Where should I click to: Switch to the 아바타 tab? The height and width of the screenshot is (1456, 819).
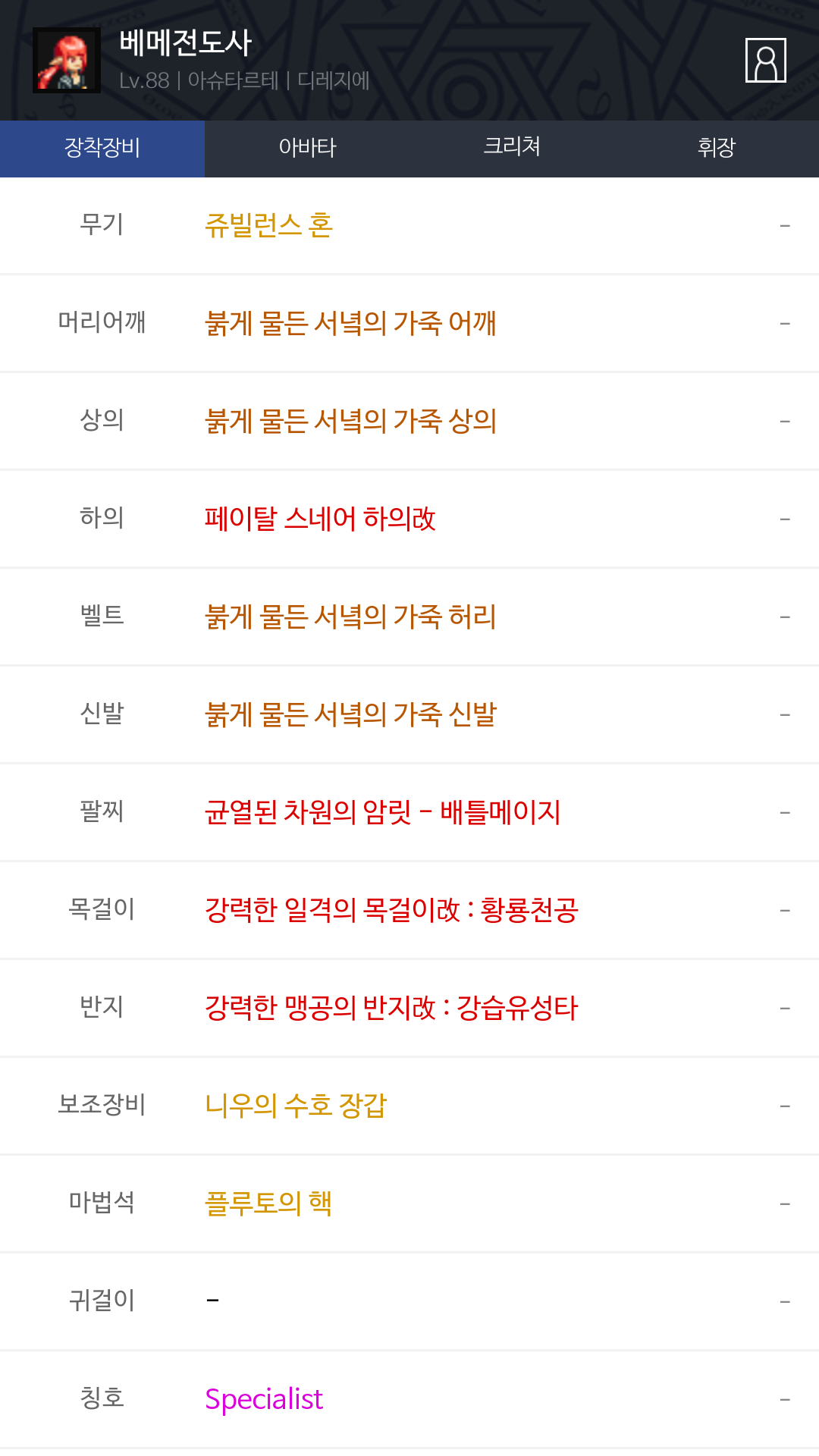pyautogui.click(x=307, y=148)
